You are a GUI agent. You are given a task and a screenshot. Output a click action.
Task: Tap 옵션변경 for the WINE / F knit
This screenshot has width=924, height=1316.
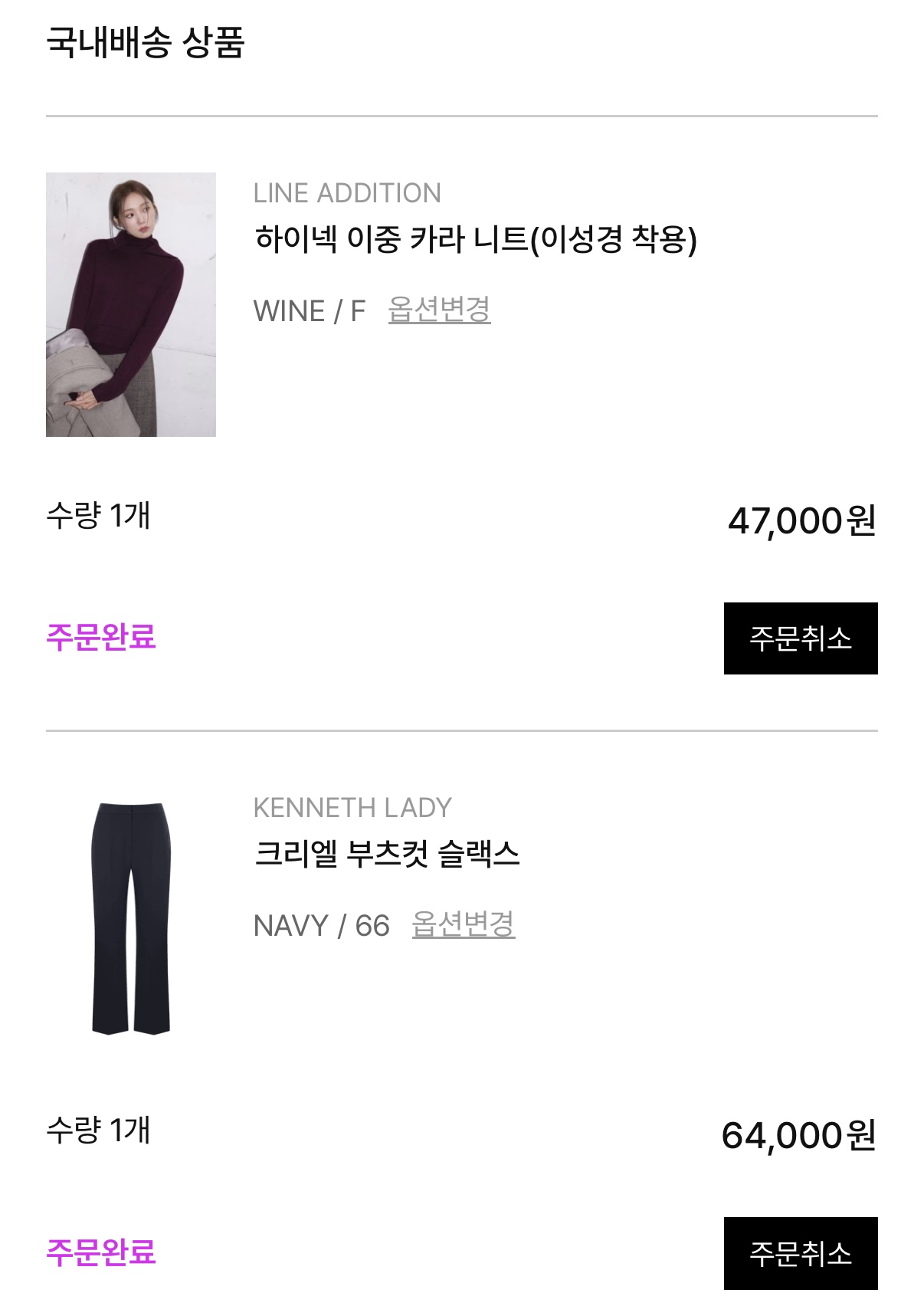click(x=439, y=310)
